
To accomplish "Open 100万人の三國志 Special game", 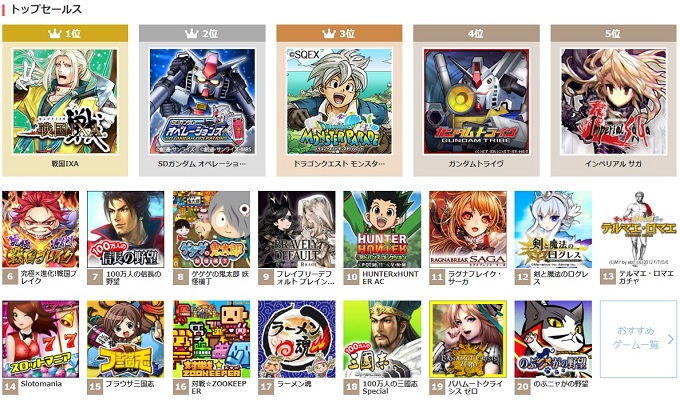I will [381, 340].
